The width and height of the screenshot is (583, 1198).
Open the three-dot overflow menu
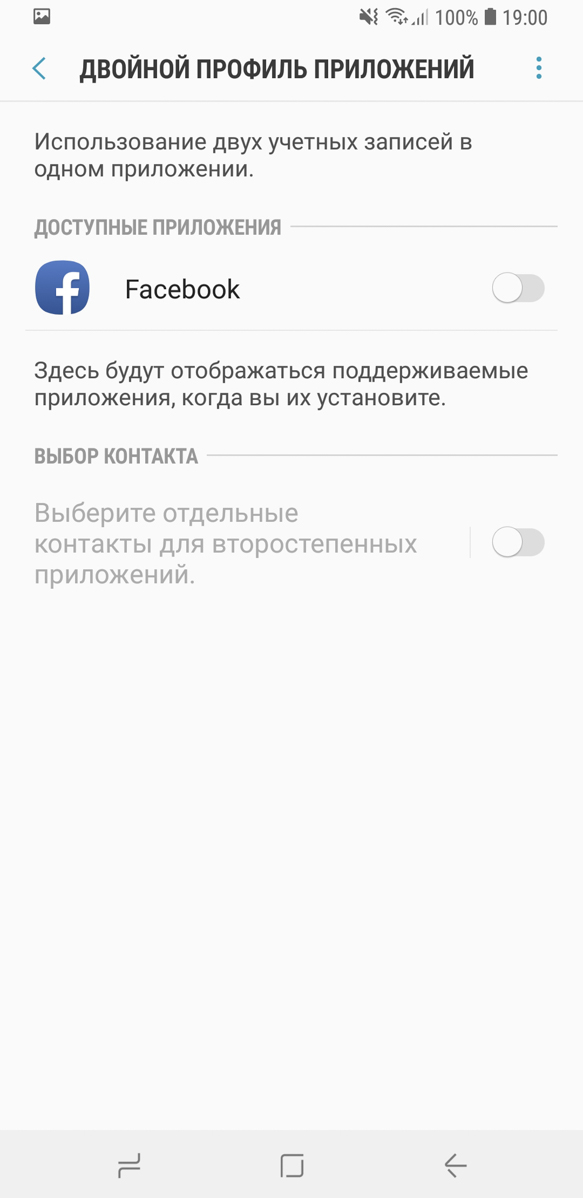[x=539, y=69]
